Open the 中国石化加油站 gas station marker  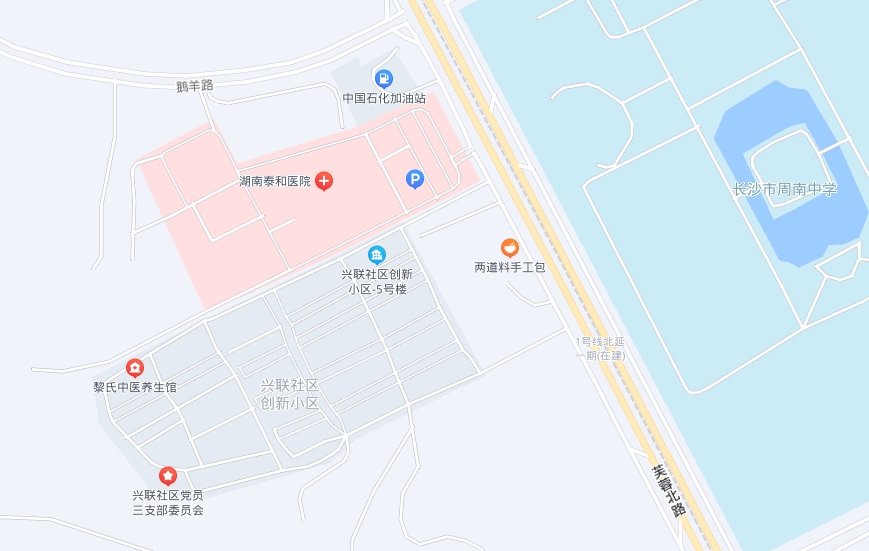coord(383,79)
